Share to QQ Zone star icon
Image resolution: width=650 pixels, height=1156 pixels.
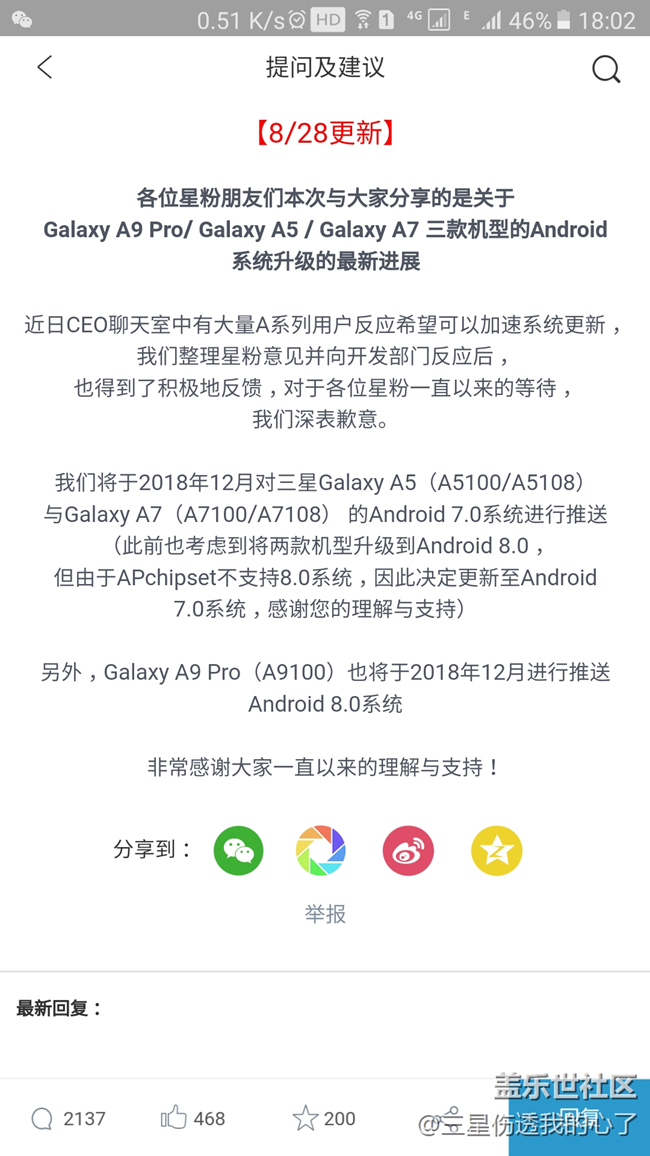(x=496, y=851)
